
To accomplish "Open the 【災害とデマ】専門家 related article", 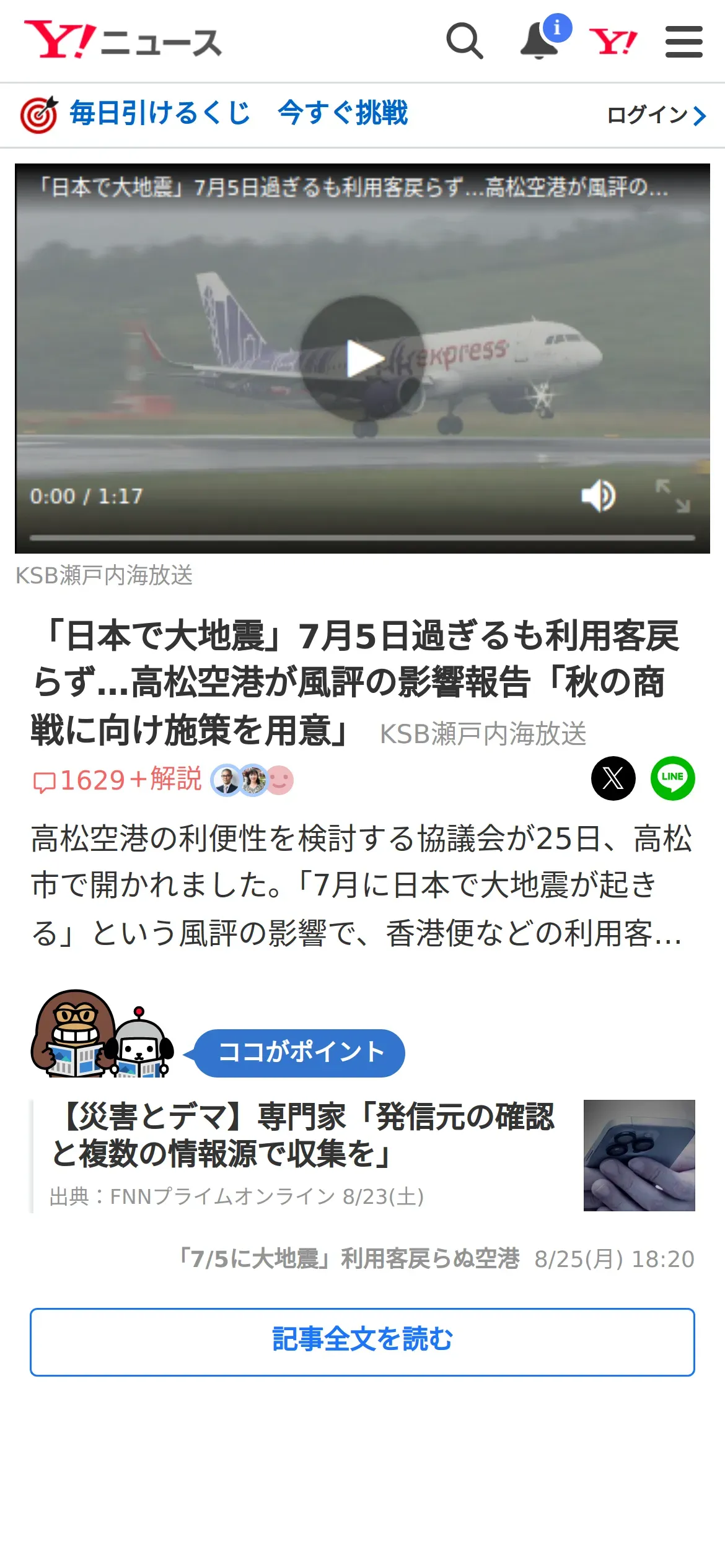I will pyautogui.click(x=304, y=1135).
